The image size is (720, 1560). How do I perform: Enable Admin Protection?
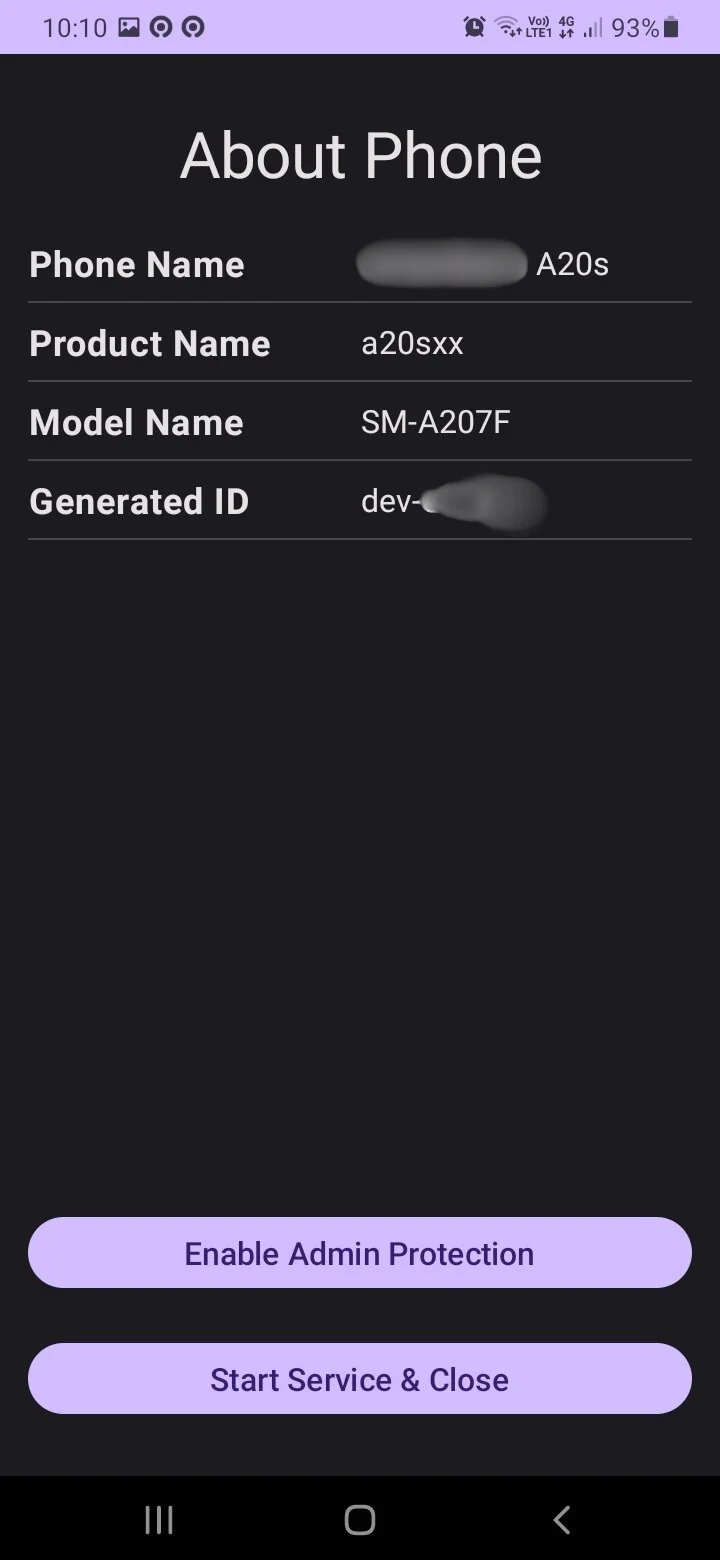360,1253
